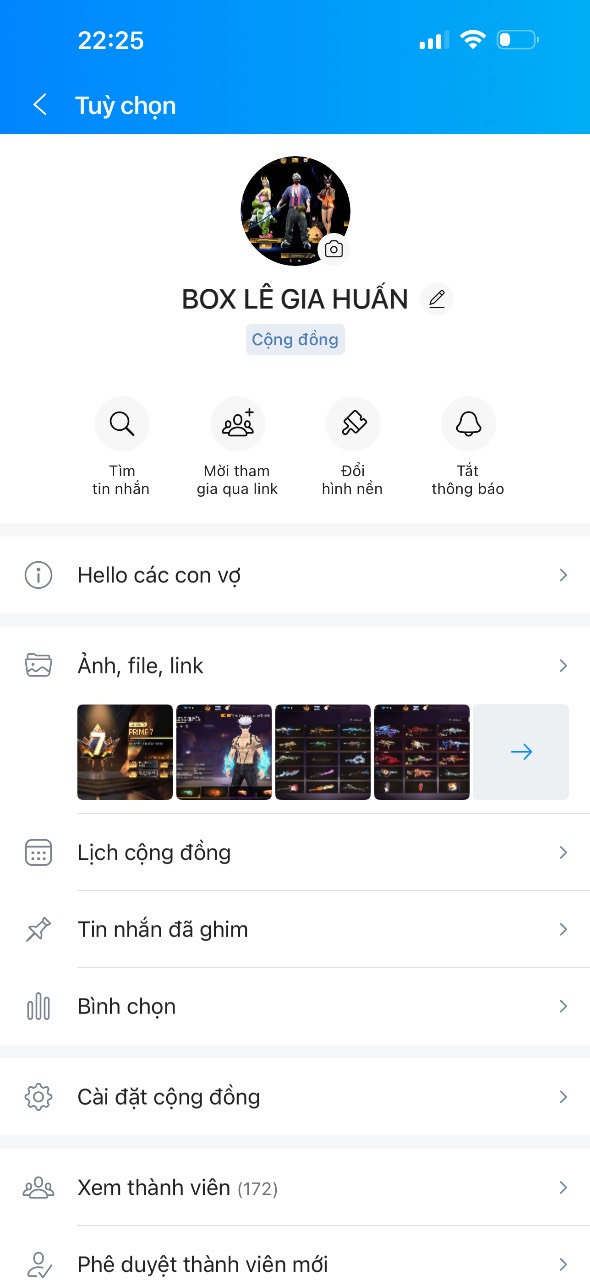The image size is (590, 1280).
Task: Select Mời tham gia qua link
Action: click(x=238, y=447)
